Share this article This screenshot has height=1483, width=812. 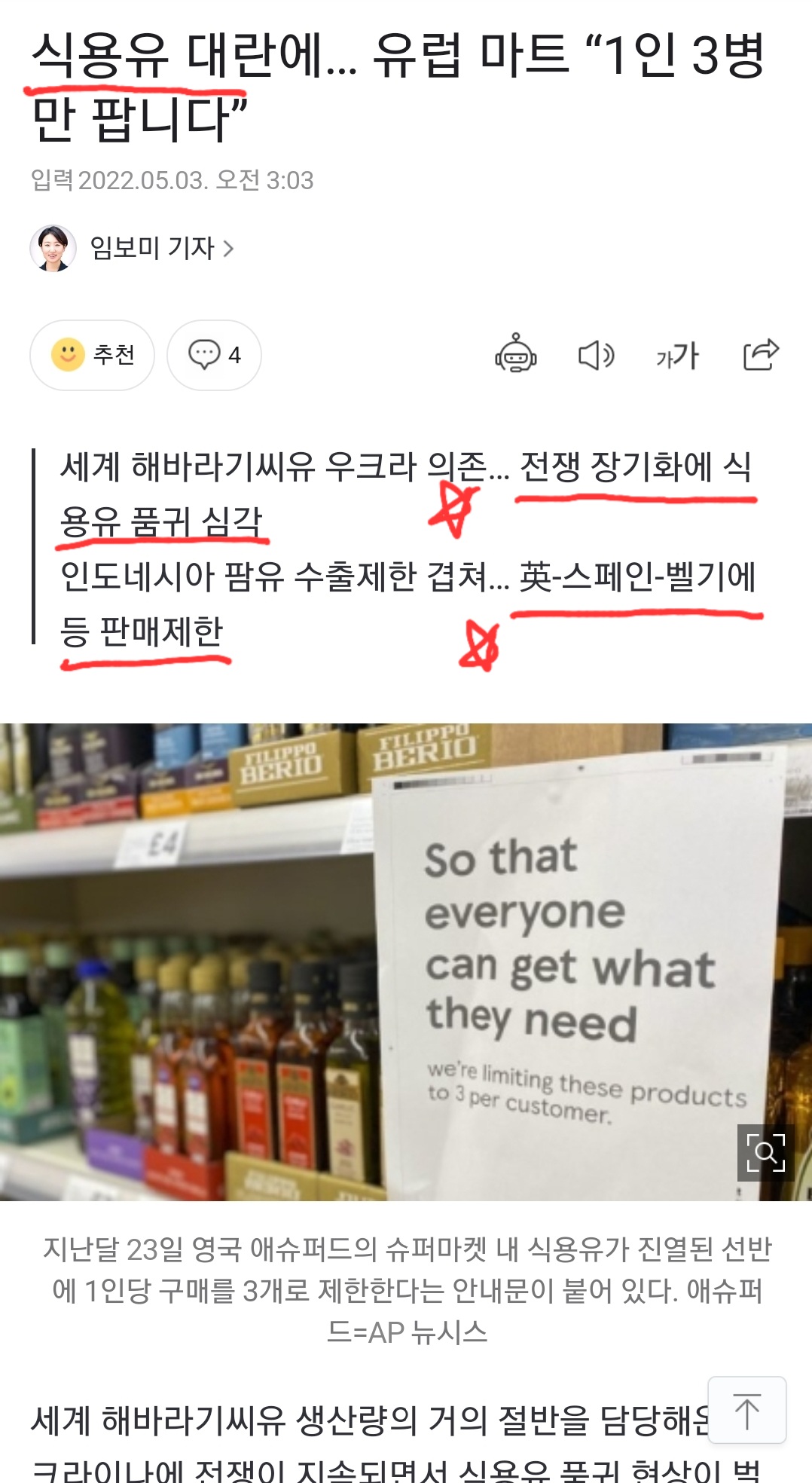(x=760, y=355)
